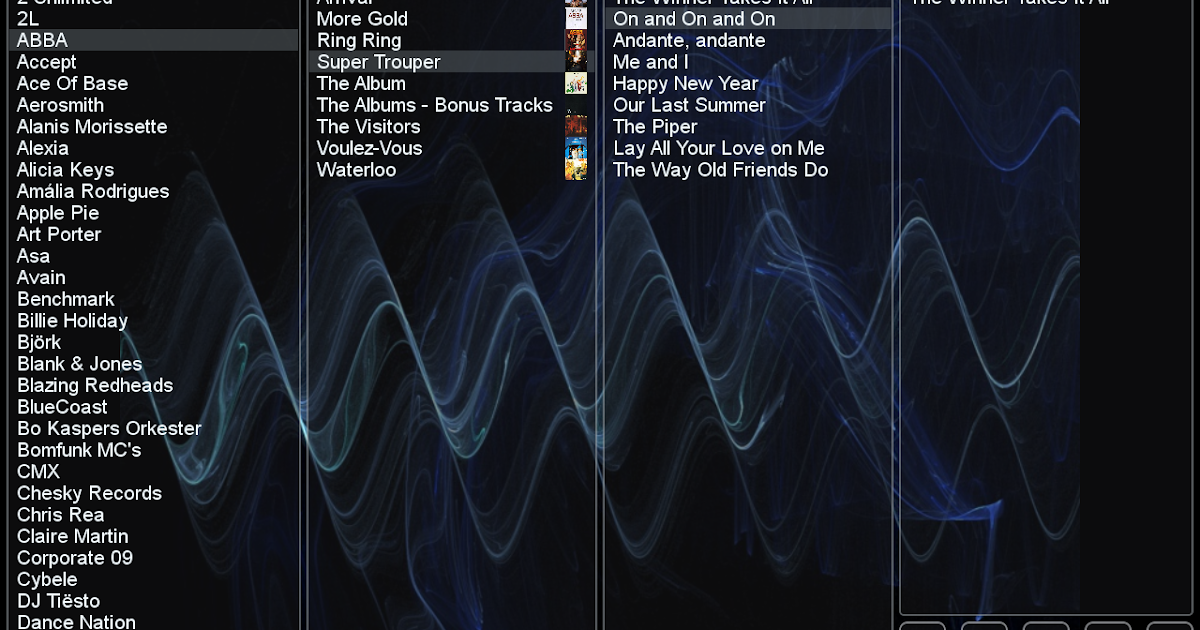This screenshot has width=1200, height=630.
Task: Play Happy New Year
Action: (685, 83)
